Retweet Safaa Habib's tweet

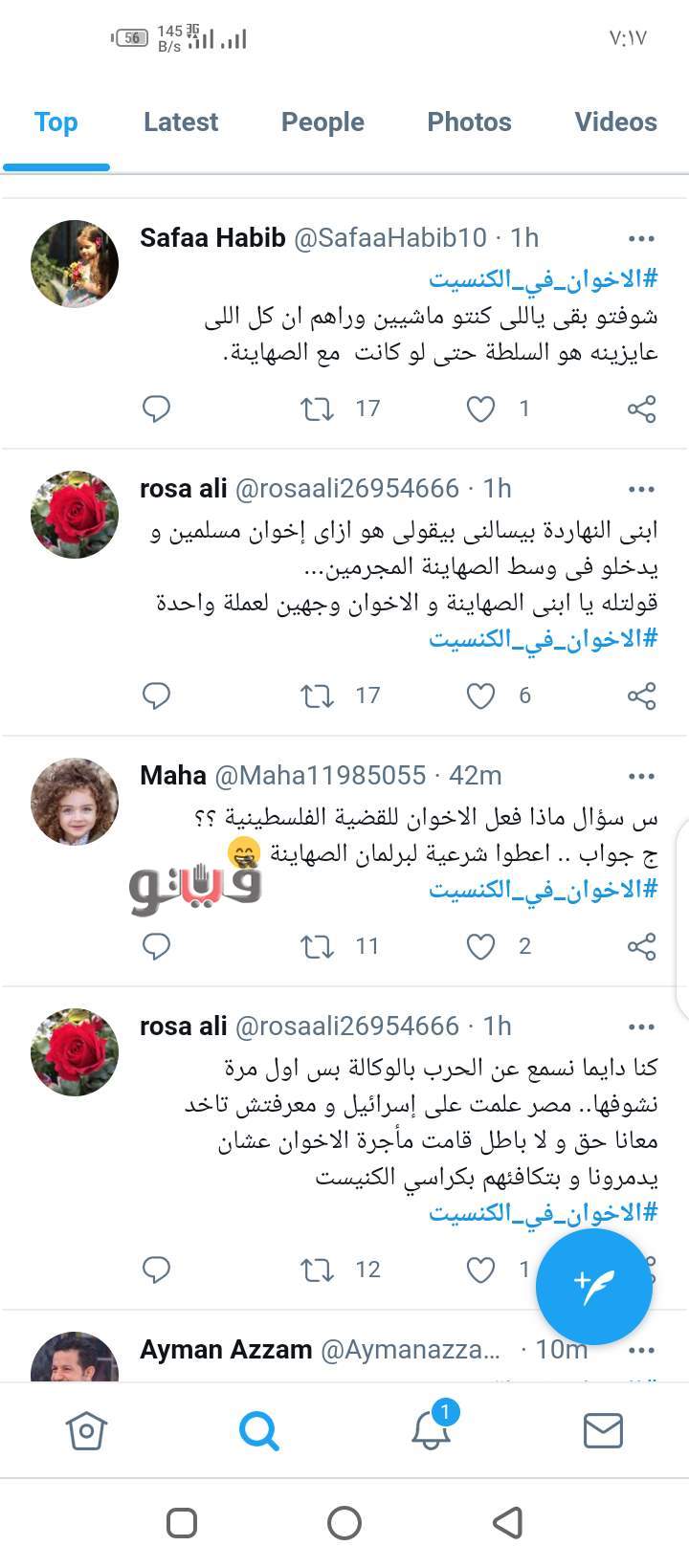click(317, 409)
